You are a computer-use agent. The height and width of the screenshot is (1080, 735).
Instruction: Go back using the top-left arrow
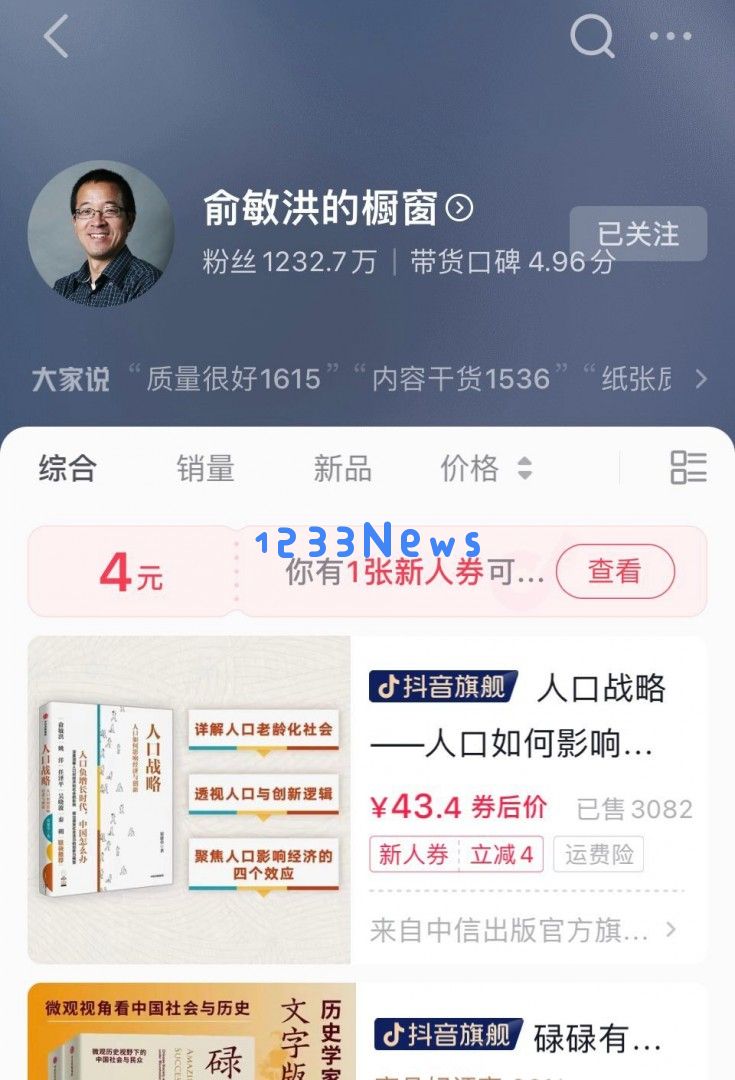tap(56, 37)
